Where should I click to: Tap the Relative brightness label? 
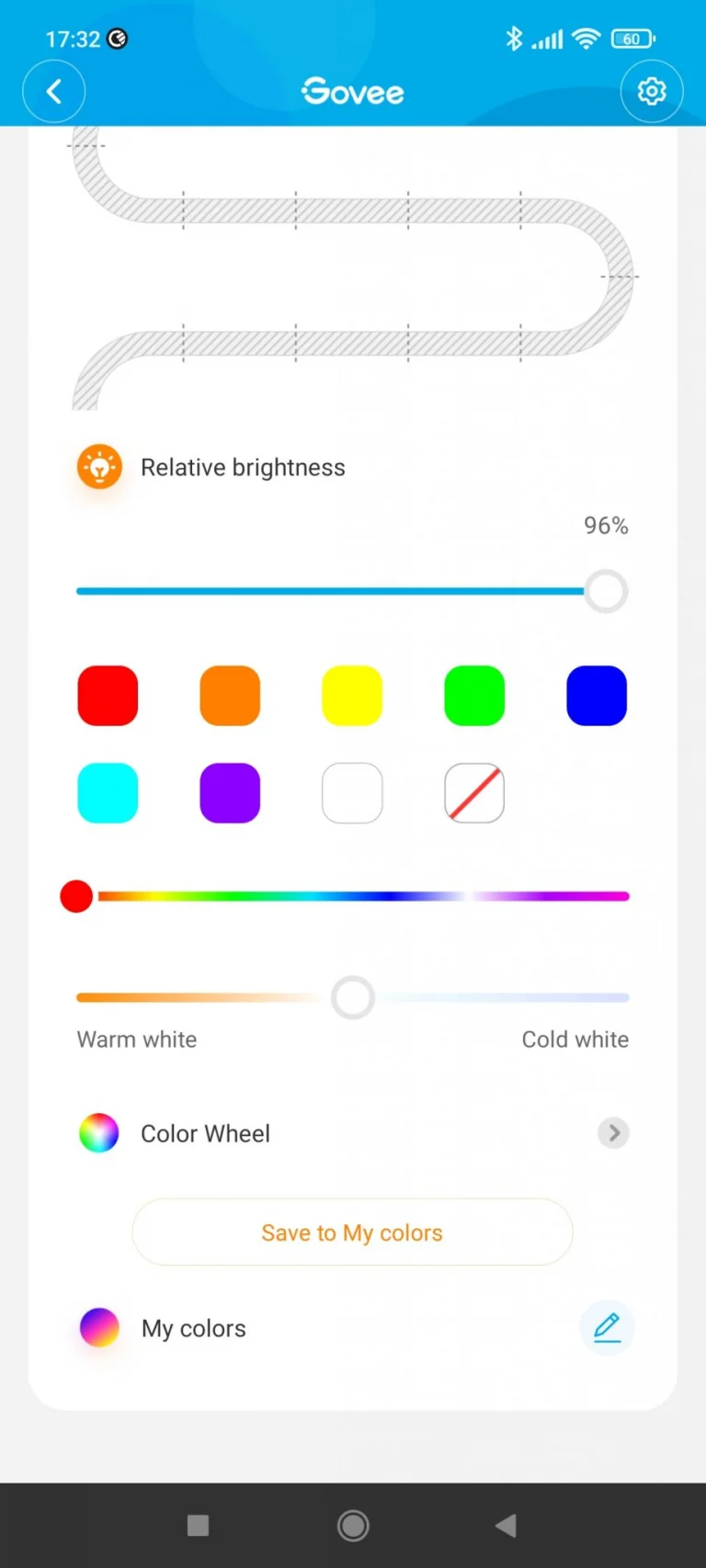tap(242, 466)
